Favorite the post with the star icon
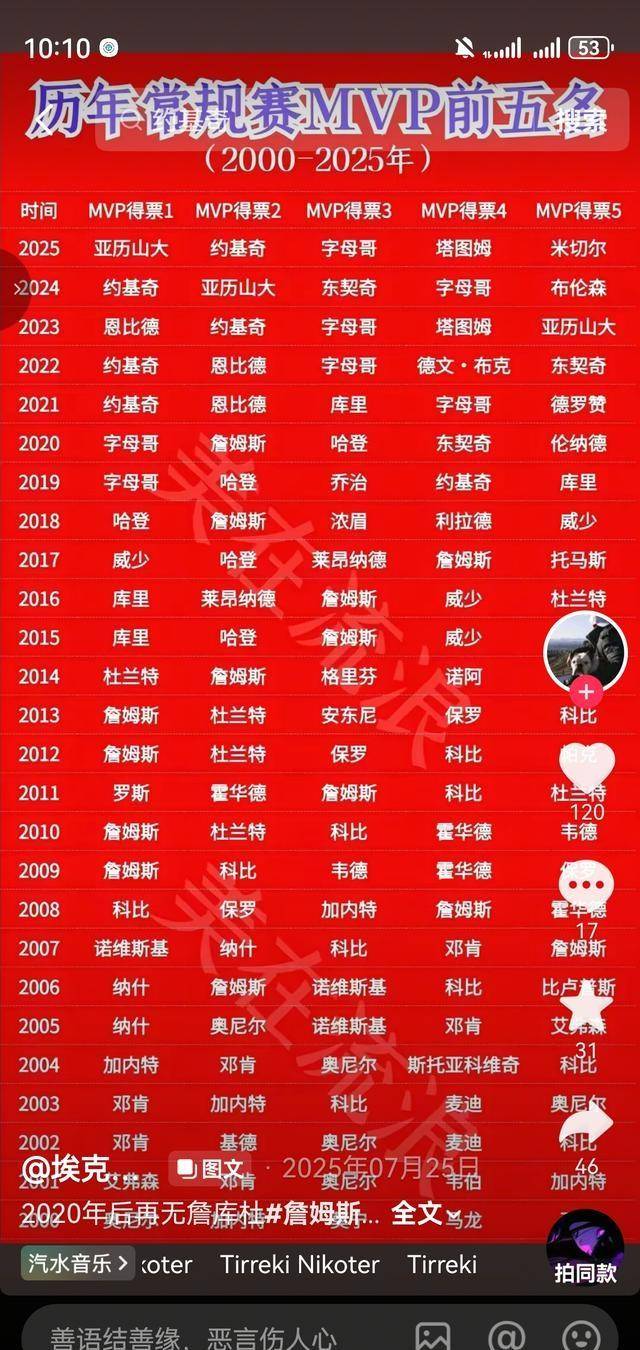The height and width of the screenshot is (1350, 640). tap(586, 1004)
